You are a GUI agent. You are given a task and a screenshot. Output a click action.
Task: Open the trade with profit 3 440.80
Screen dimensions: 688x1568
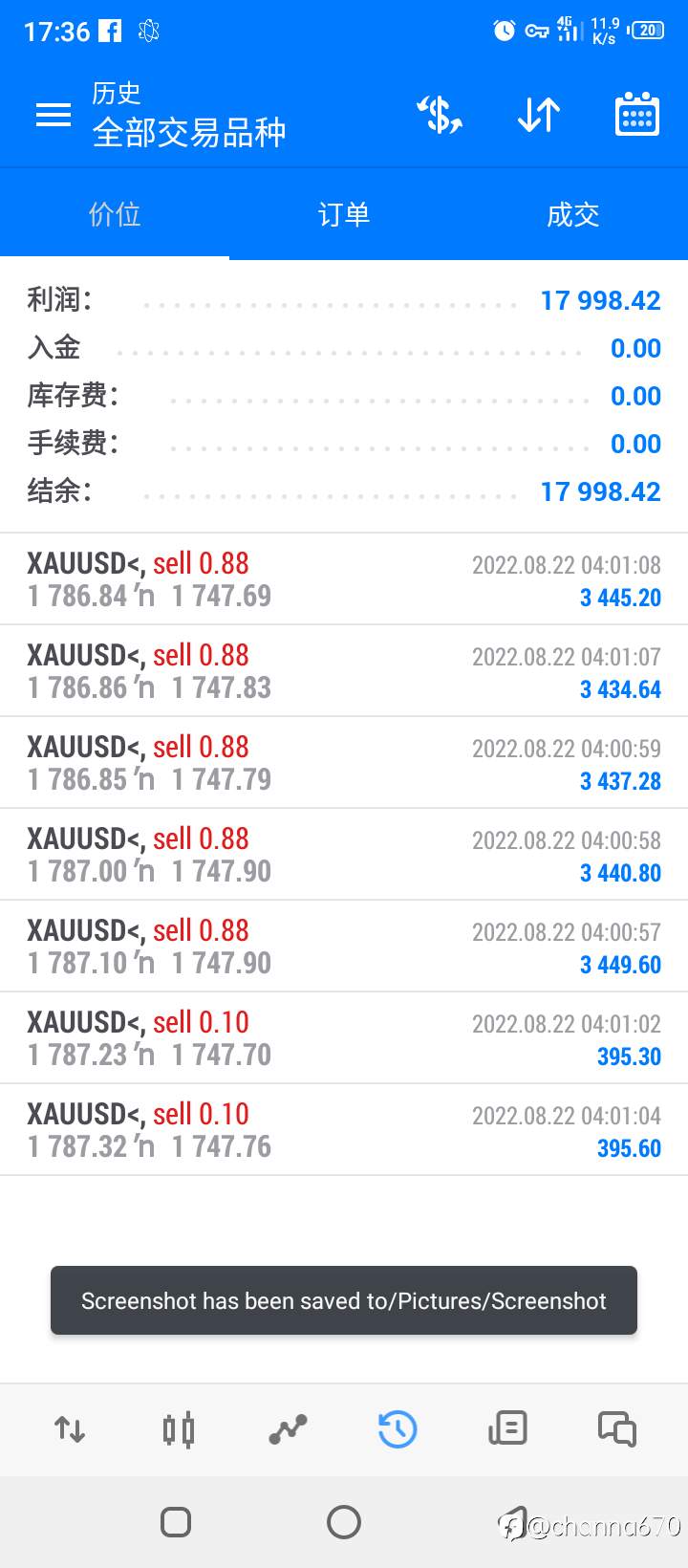pyautogui.click(x=344, y=855)
